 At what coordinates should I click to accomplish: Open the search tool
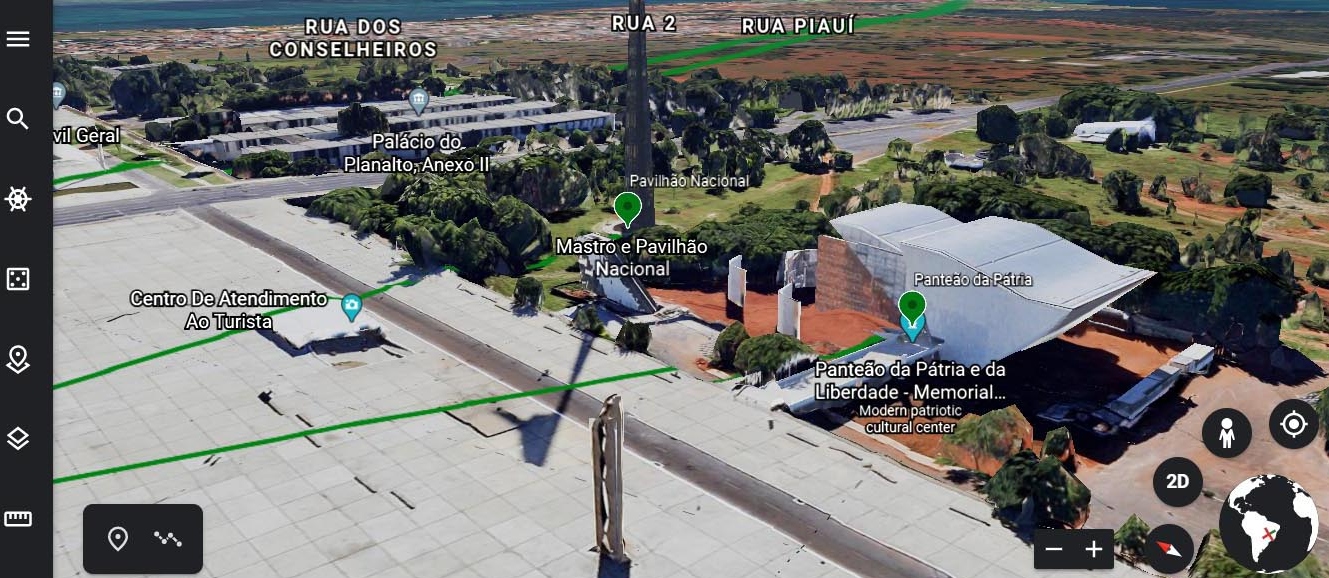(18, 119)
